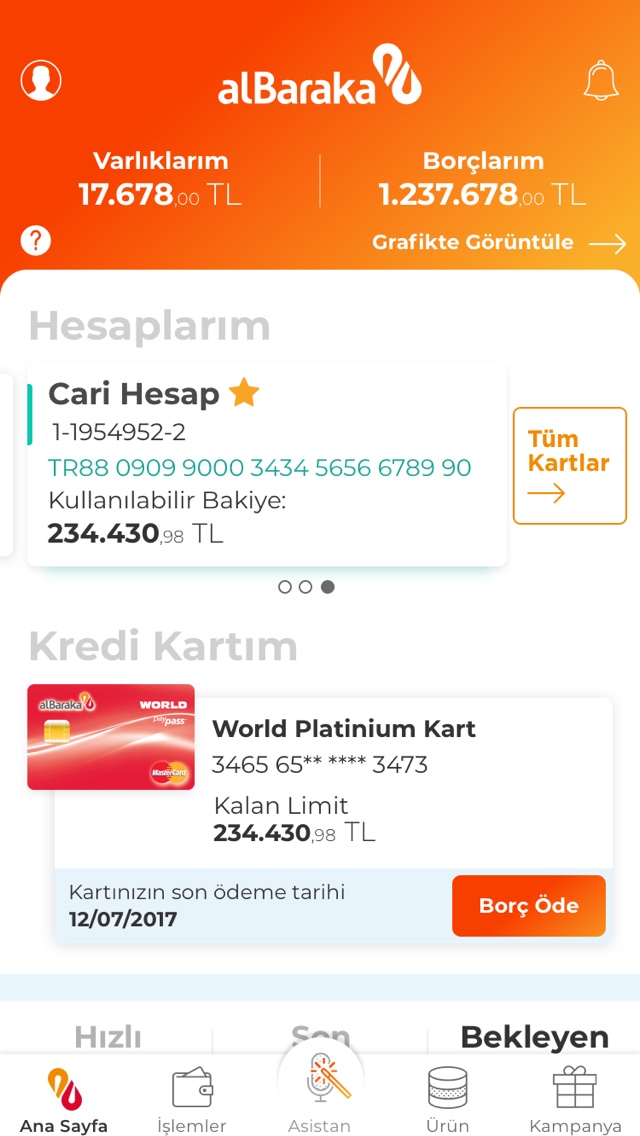This screenshot has width=640, height=1136.
Task: Select the Bekleyen tab
Action: 534,1037
